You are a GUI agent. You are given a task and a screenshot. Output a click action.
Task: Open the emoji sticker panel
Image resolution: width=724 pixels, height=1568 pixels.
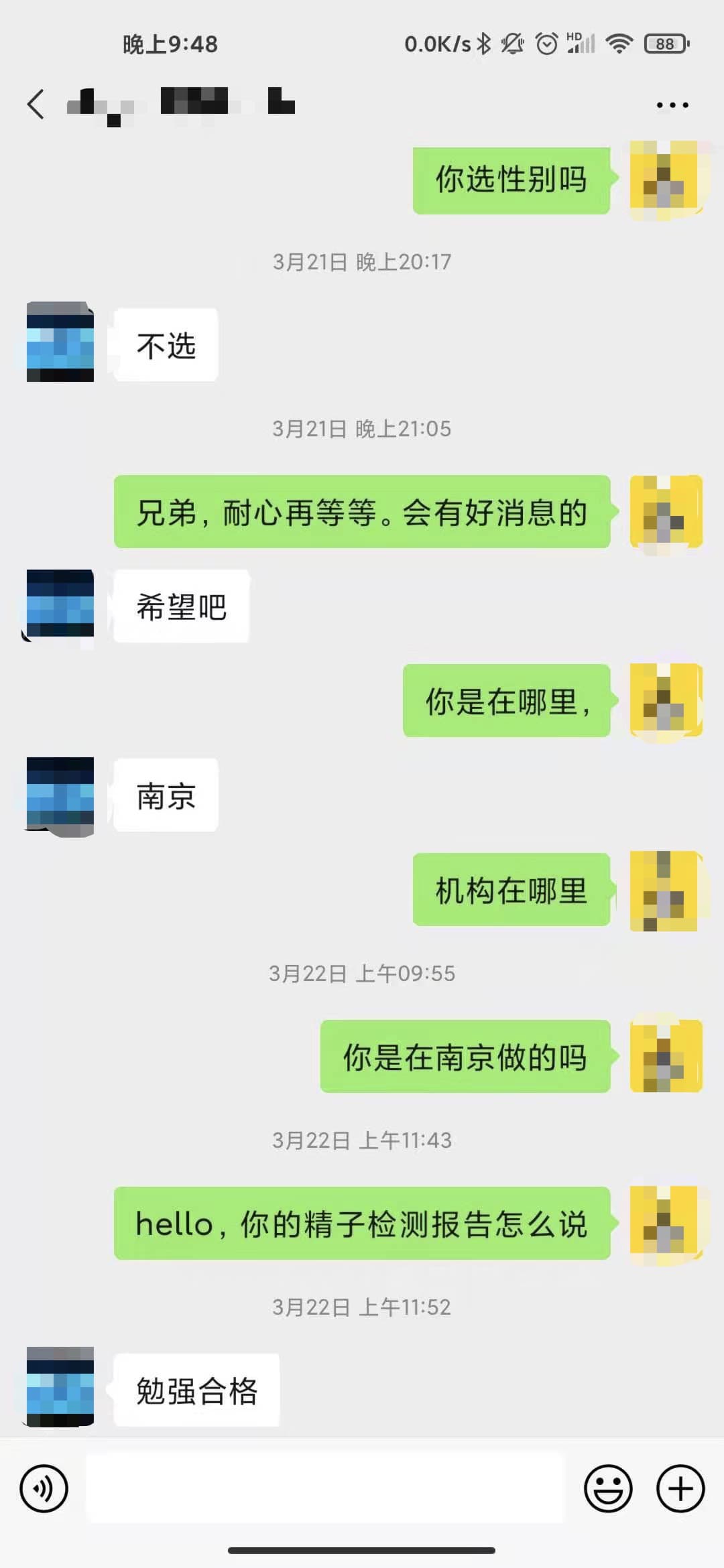608,1488
